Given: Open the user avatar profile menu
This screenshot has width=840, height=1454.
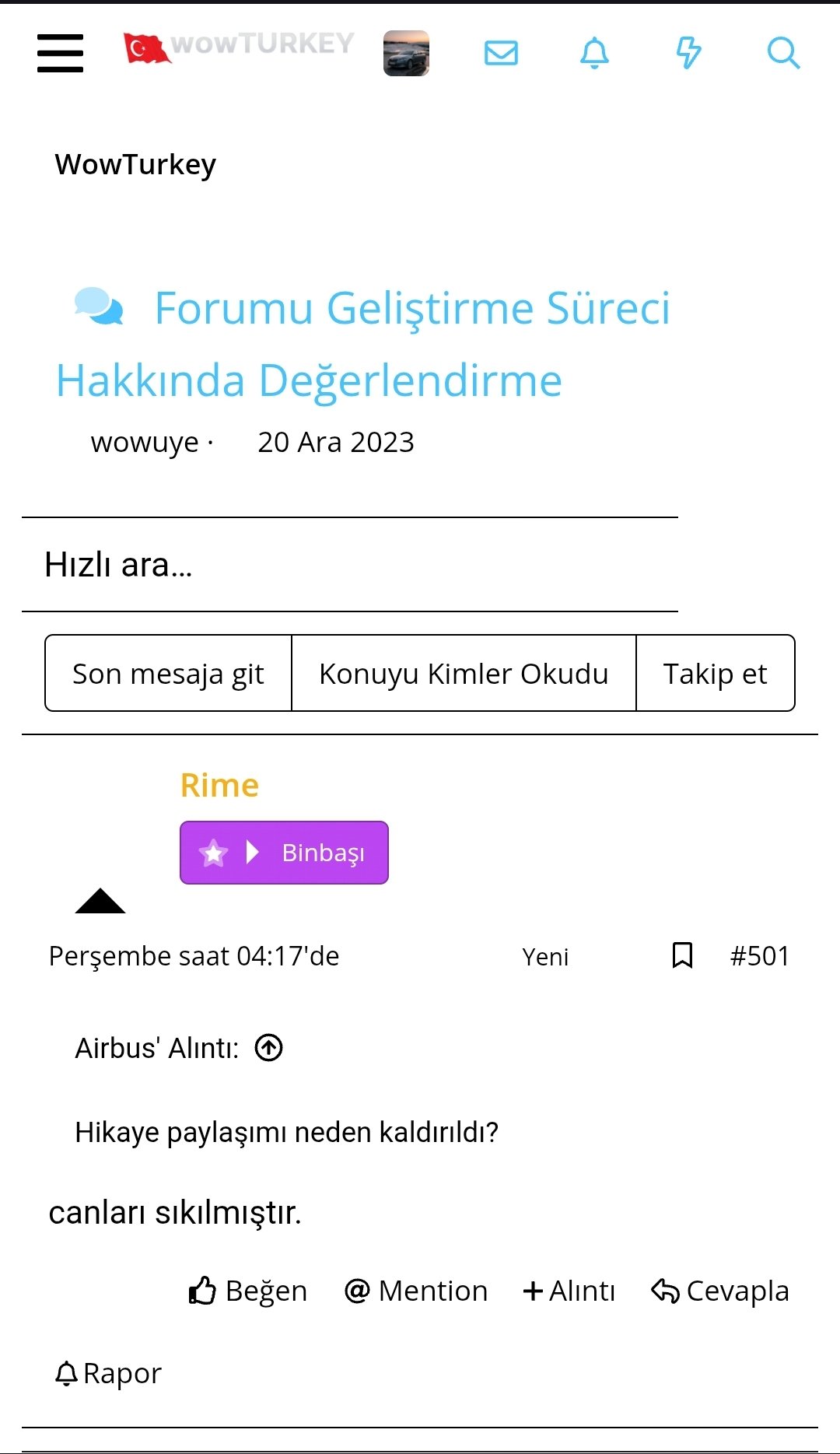Looking at the screenshot, I should tap(406, 53).
